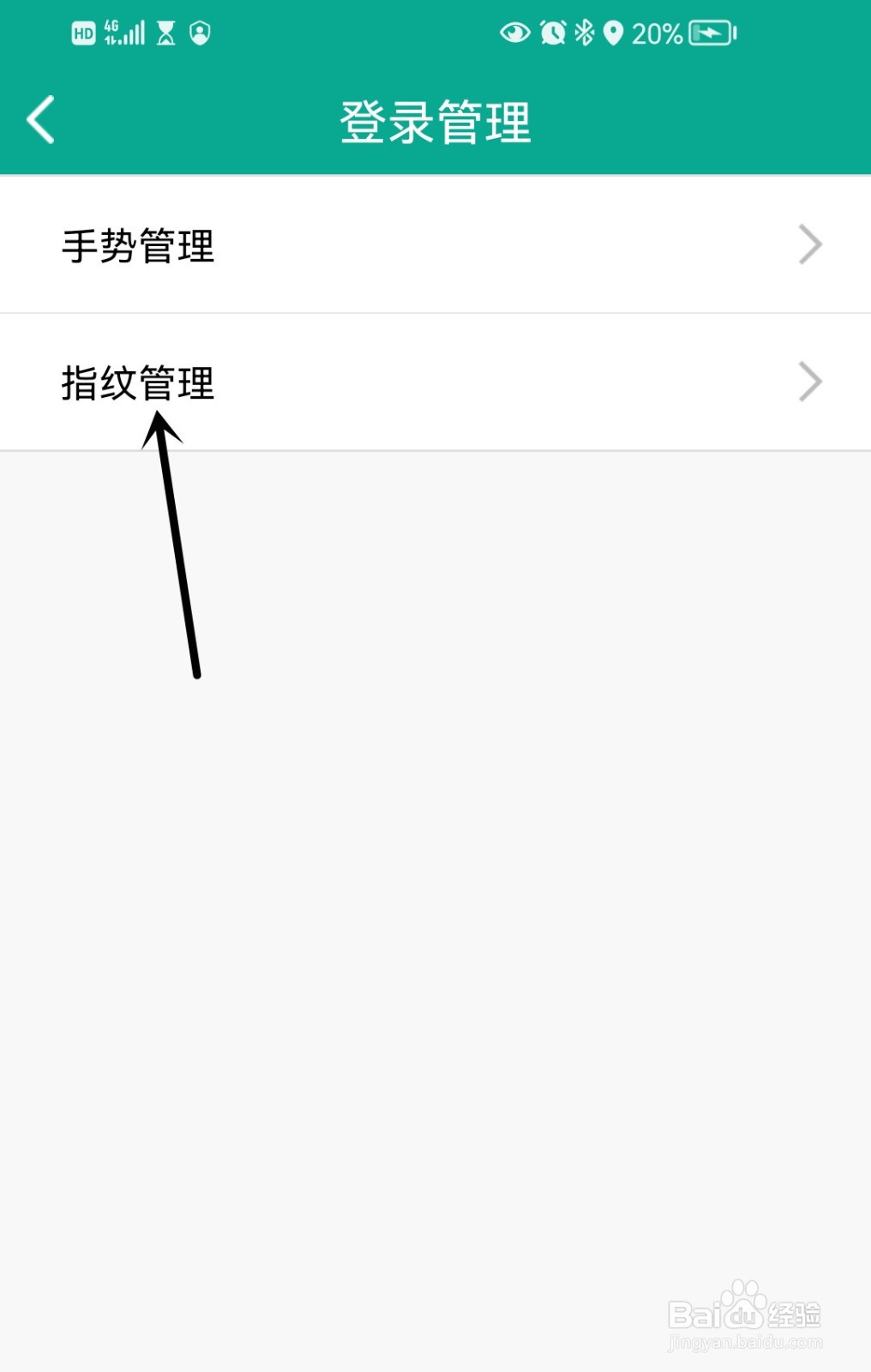The width and height of the screenshot is (871, 1372).
Task: Click the HD icon in status bar
Action: point(82,33)
